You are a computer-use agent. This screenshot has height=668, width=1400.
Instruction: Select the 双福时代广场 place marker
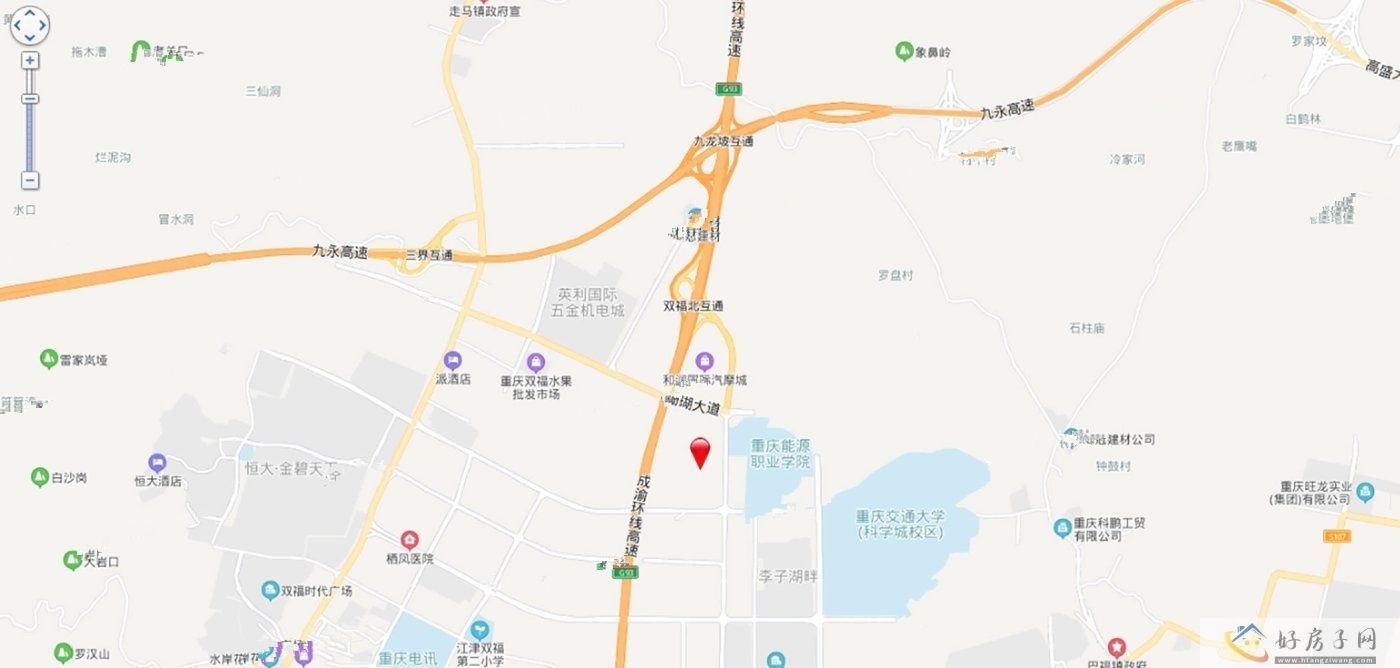[x=270, y=590]
